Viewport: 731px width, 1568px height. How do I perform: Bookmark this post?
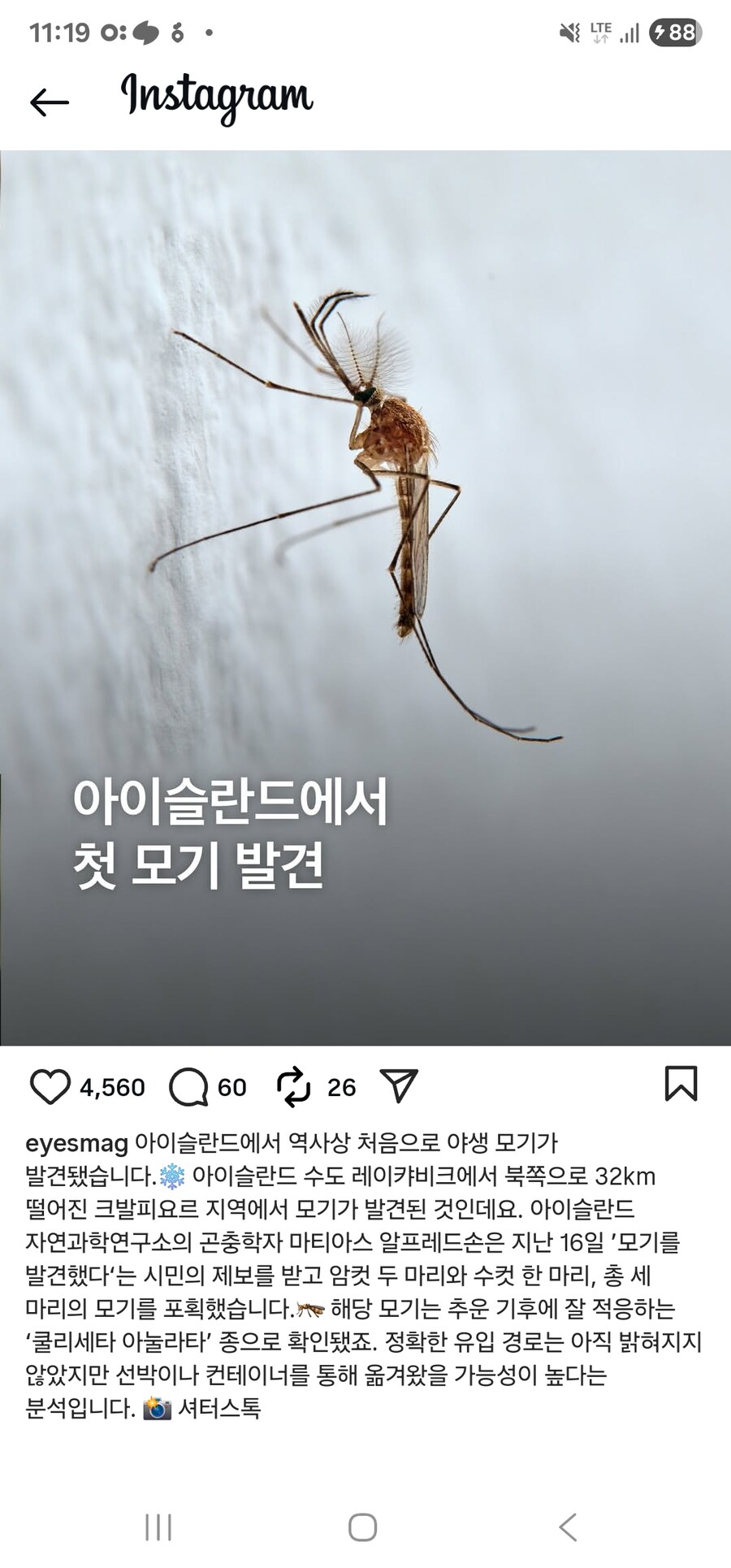(x=681, y=1084)
